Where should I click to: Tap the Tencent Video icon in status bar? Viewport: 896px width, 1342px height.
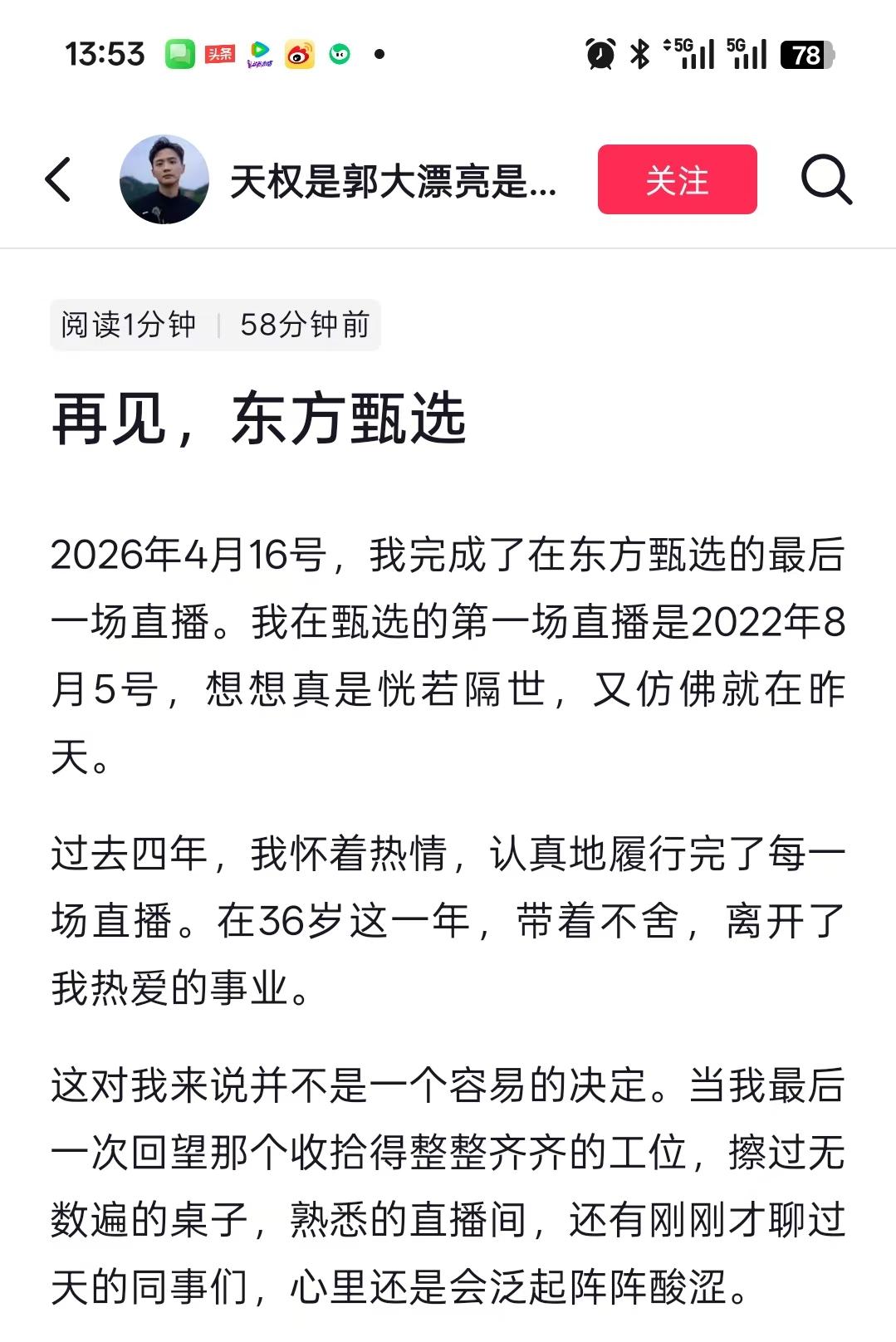(x=260, y=54)
